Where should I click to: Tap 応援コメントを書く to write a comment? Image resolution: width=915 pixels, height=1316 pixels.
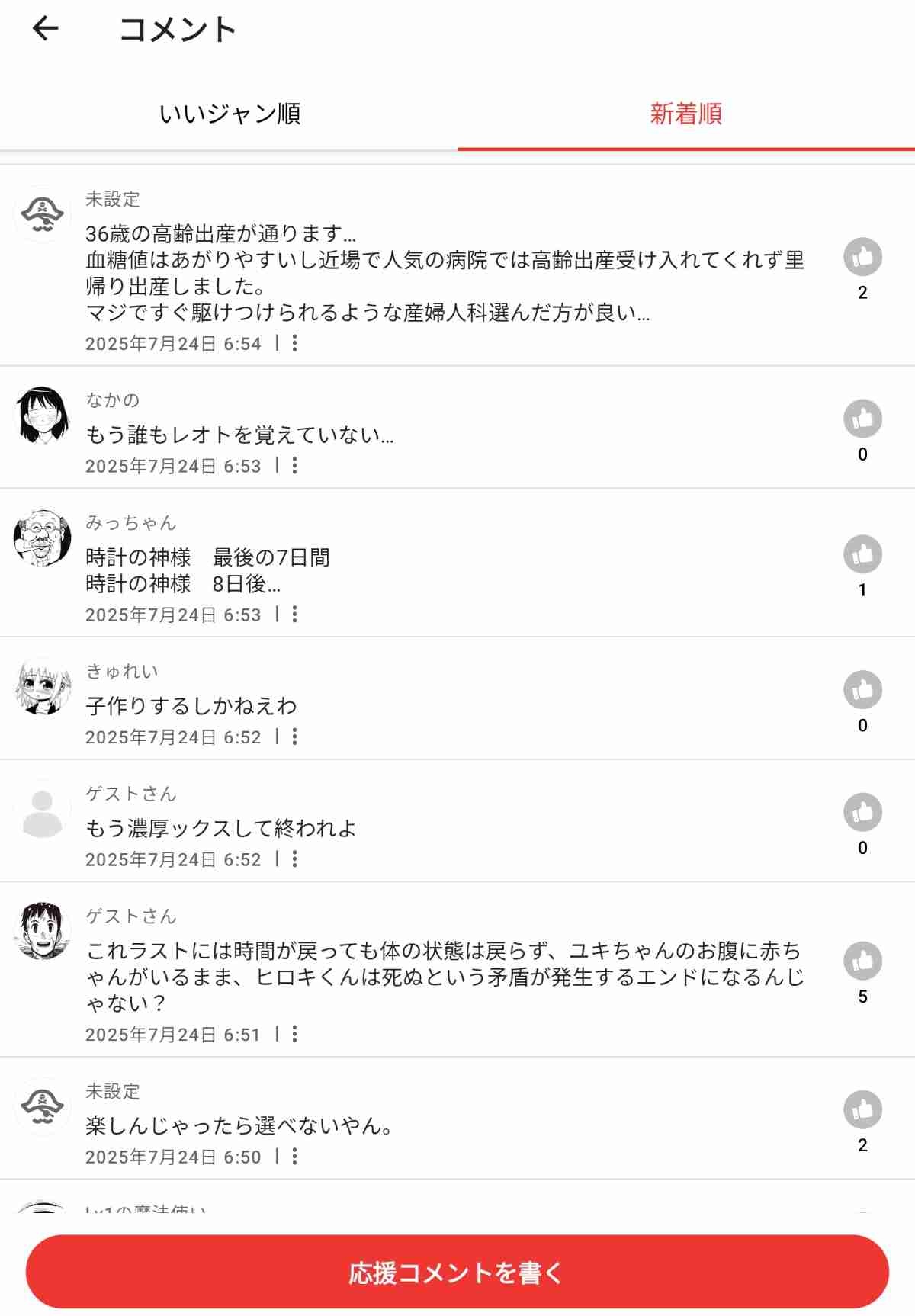457,1272
